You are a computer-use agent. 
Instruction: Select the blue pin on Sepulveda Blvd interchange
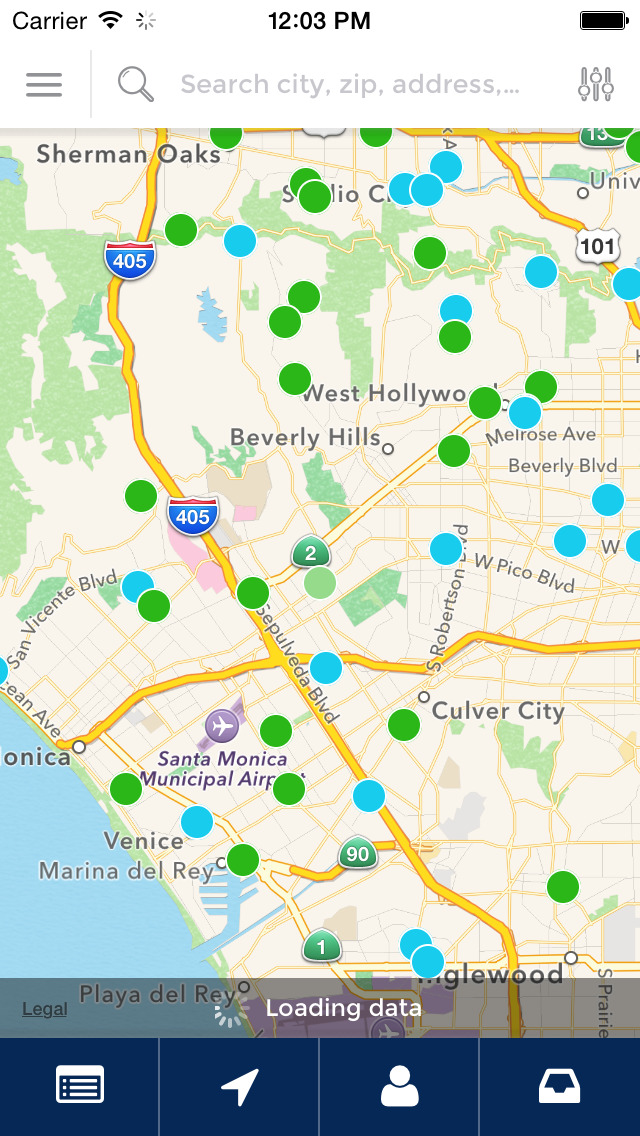click(x=326, y=668)
